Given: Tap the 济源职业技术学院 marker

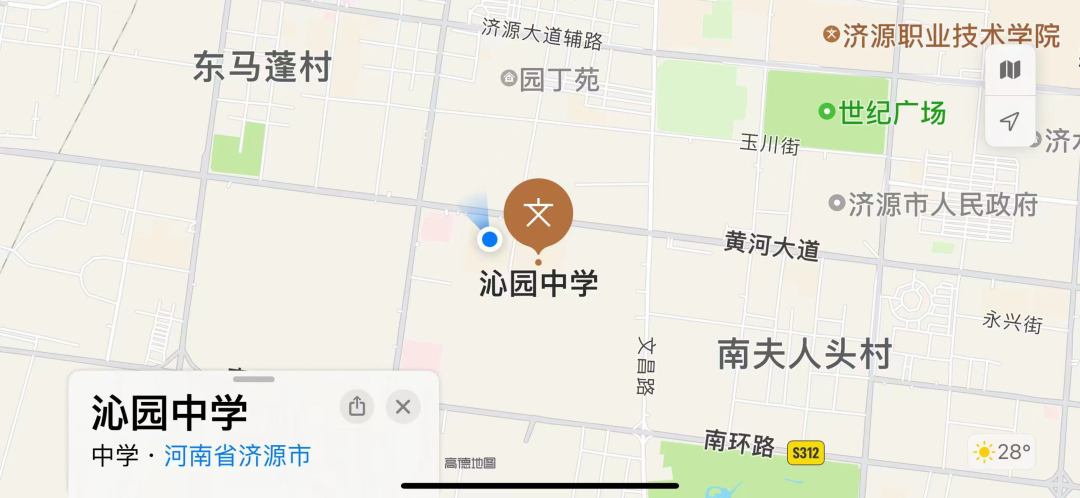Looking at the screenshot, I should [x=831, y=35].
